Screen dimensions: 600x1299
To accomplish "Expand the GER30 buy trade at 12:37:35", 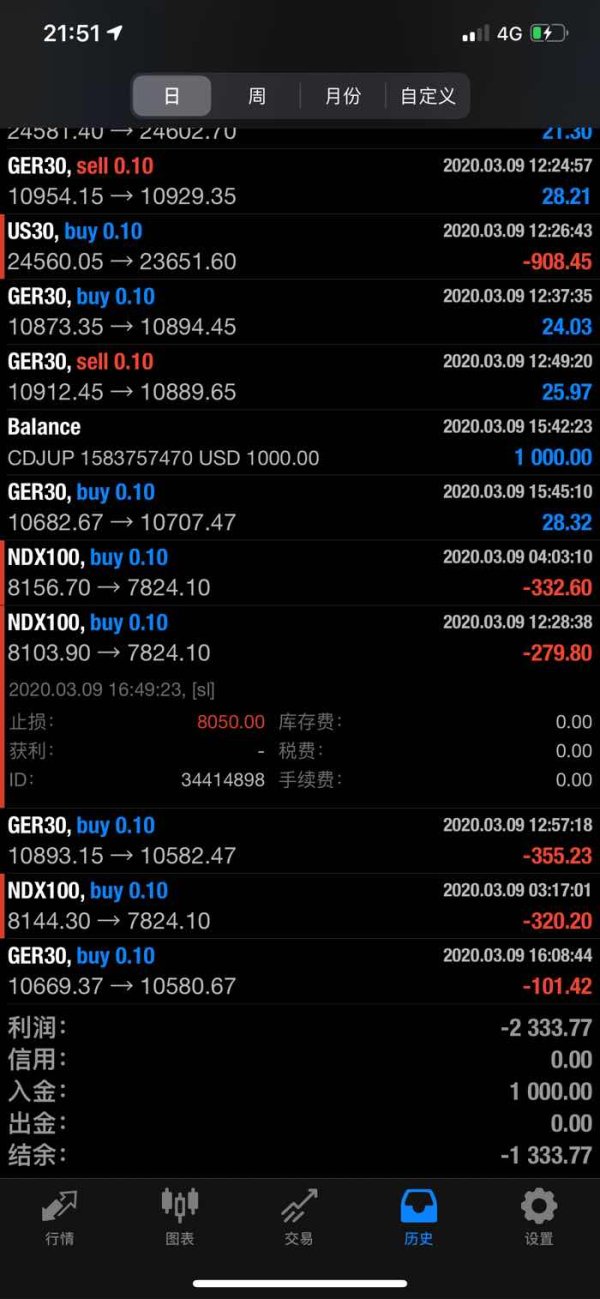I will tap(300, 312).
